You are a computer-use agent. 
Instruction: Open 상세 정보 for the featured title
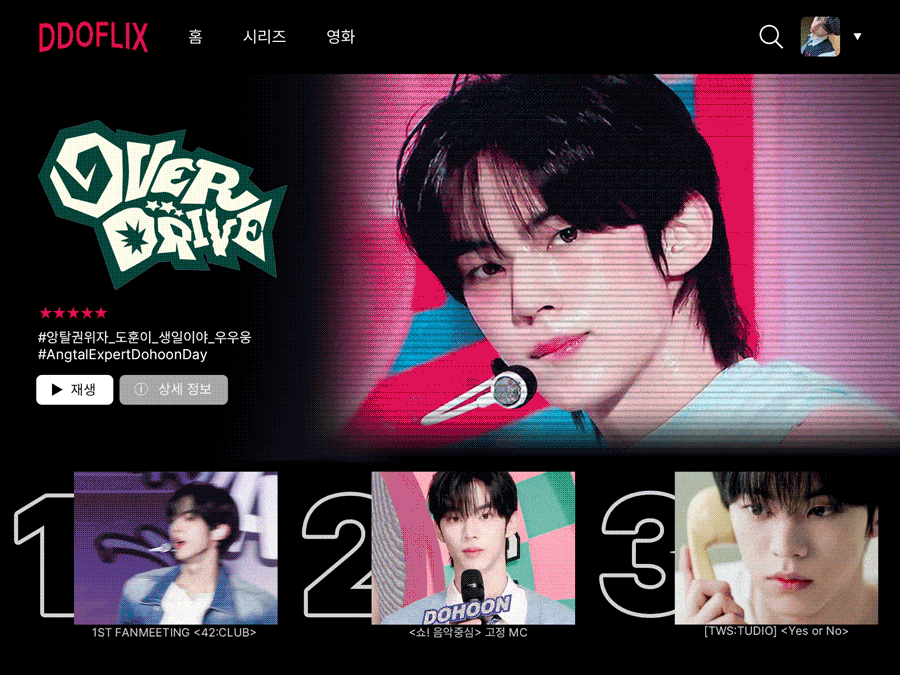(x=173, y=390)
